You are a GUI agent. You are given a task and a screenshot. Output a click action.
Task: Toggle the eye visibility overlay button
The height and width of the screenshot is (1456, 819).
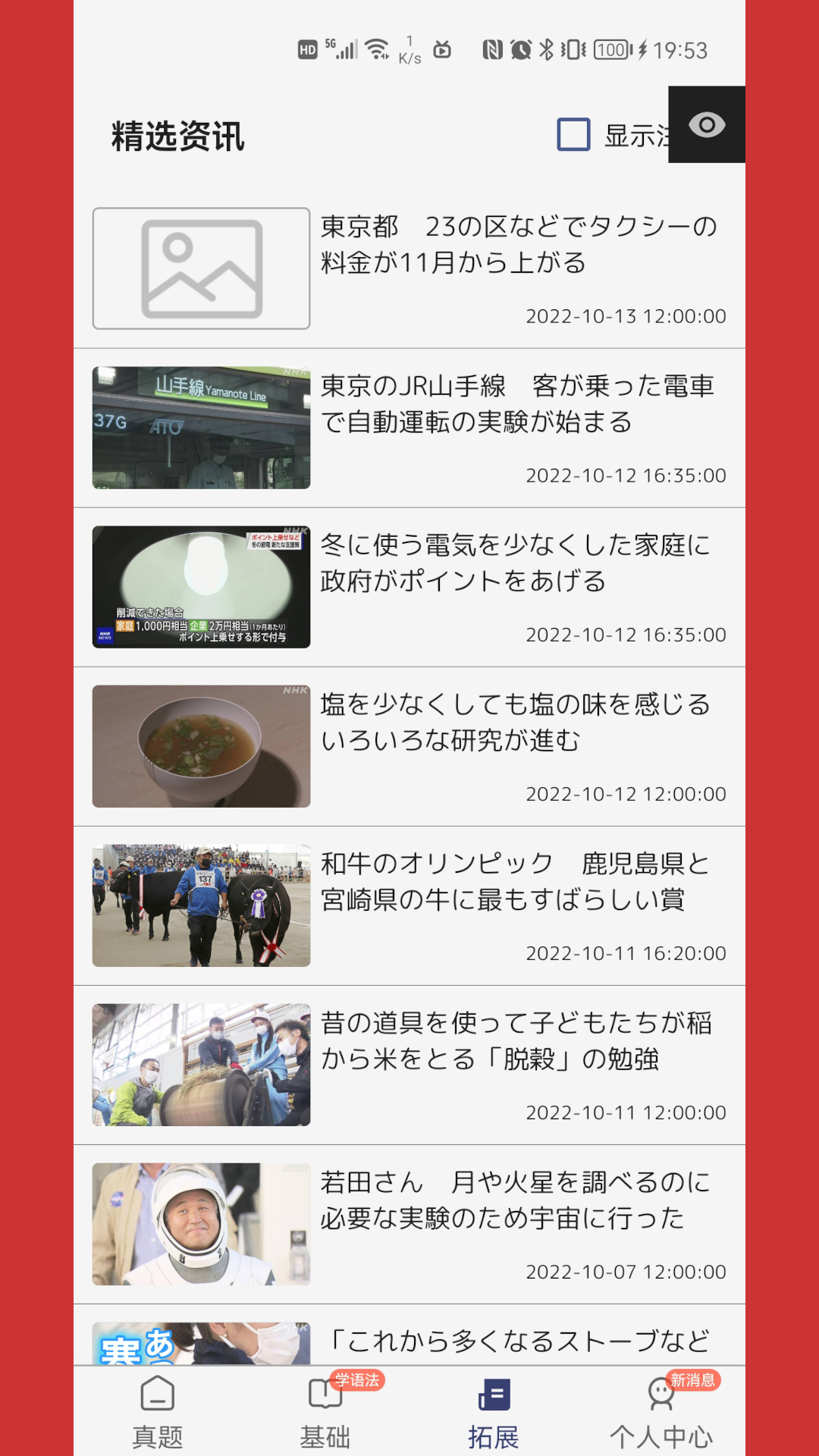click(704, 125)
